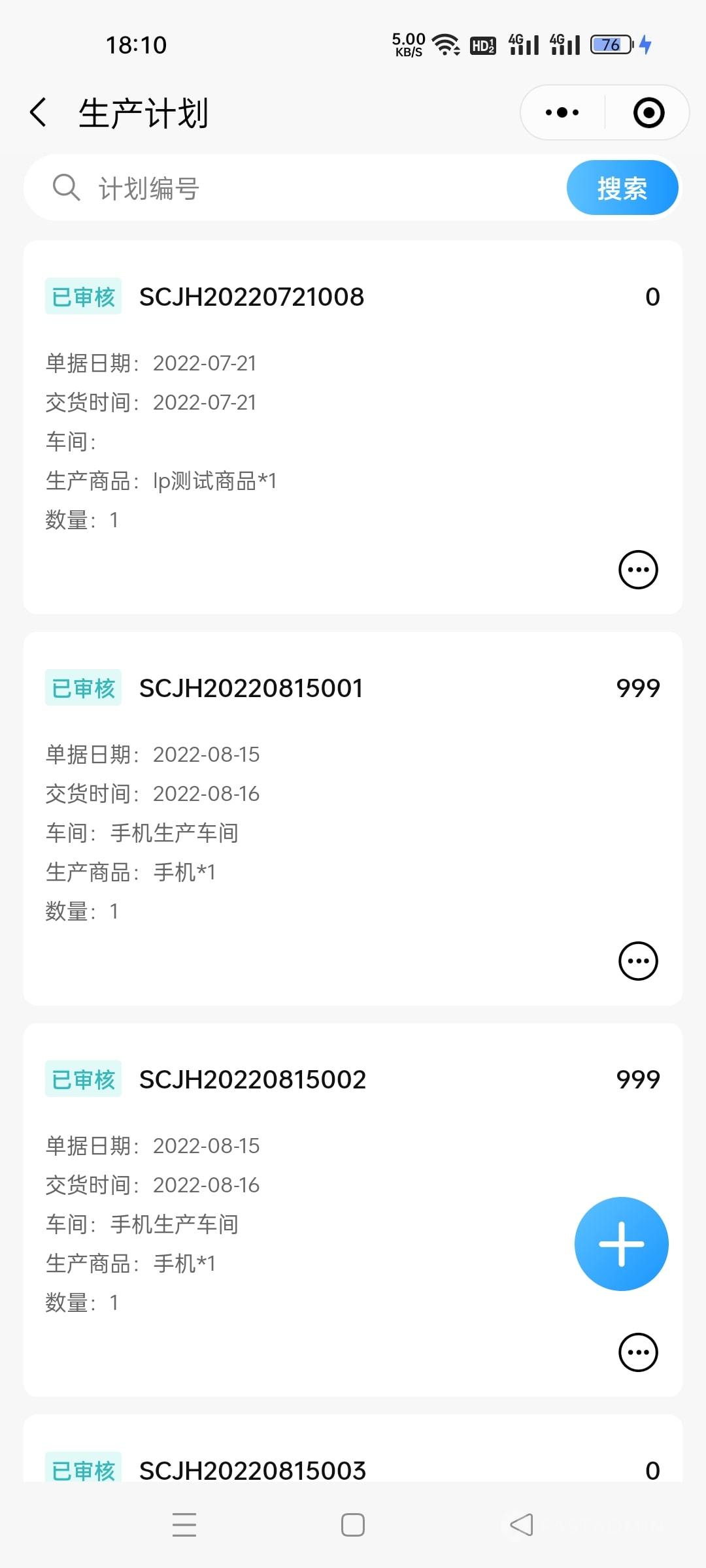Open plan SCJH20220815001 card
Viewport: 706px width, 1568px height.
pyautogui.click(x=353, y=819)
